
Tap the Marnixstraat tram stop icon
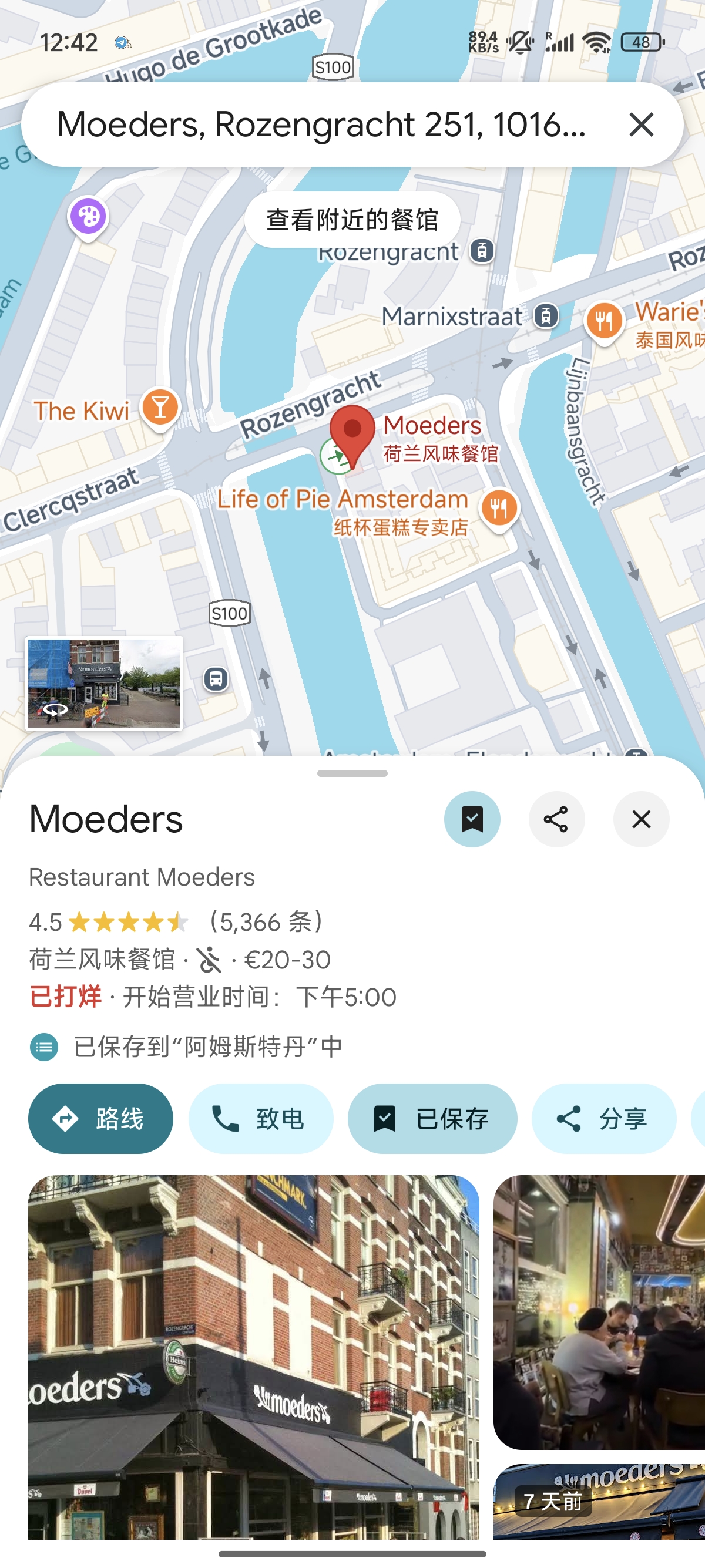pos(545,317)
